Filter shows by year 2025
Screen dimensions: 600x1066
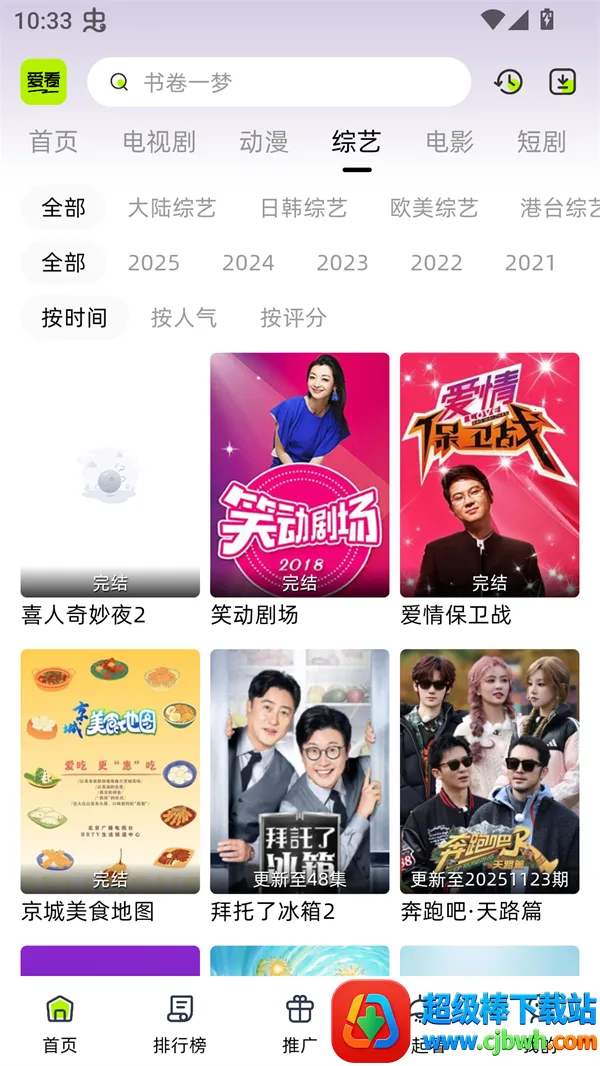click(154, 263)
